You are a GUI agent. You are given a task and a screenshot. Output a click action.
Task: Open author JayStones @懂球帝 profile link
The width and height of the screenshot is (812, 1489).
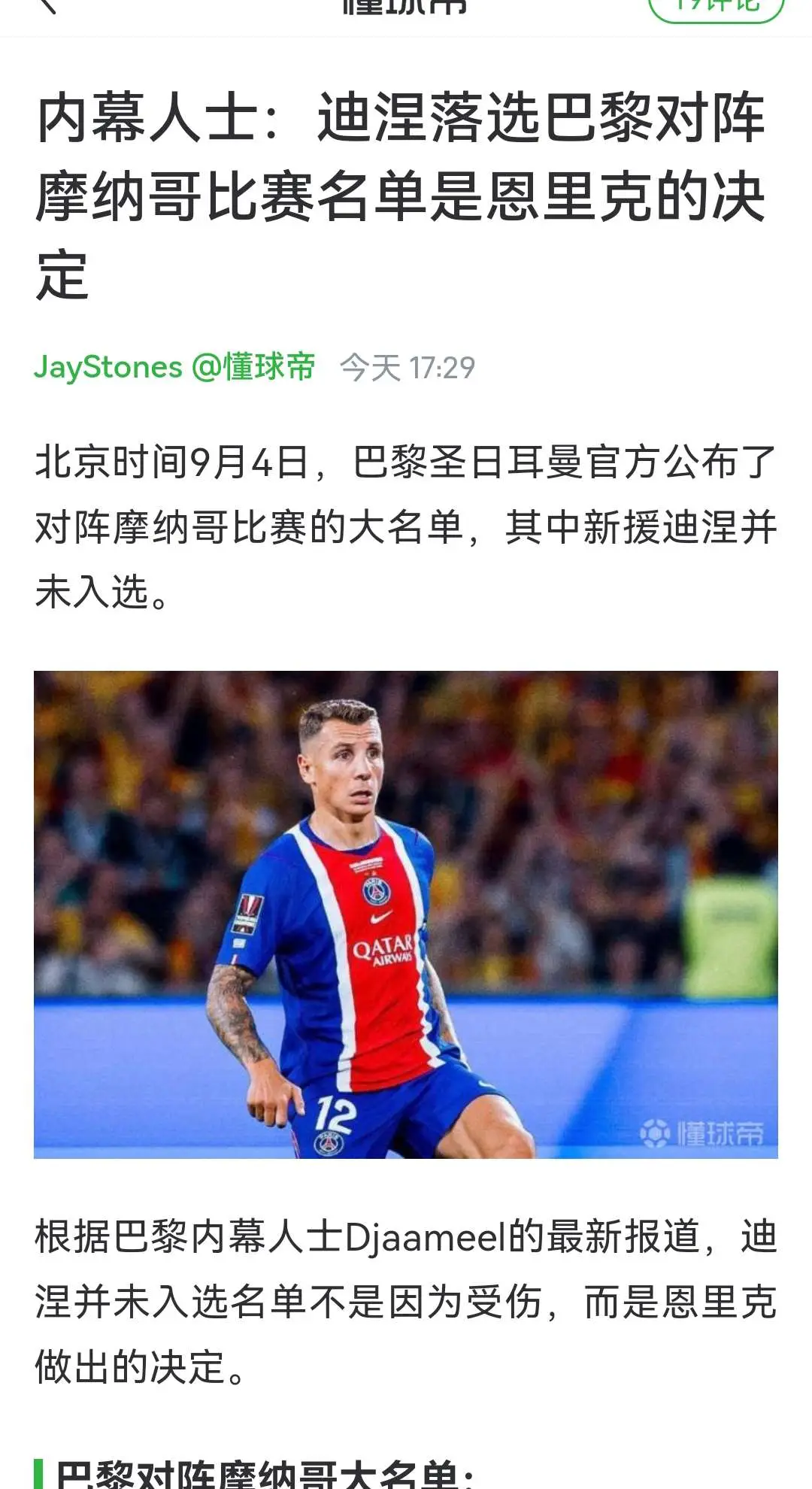click(x=174, y=367)
